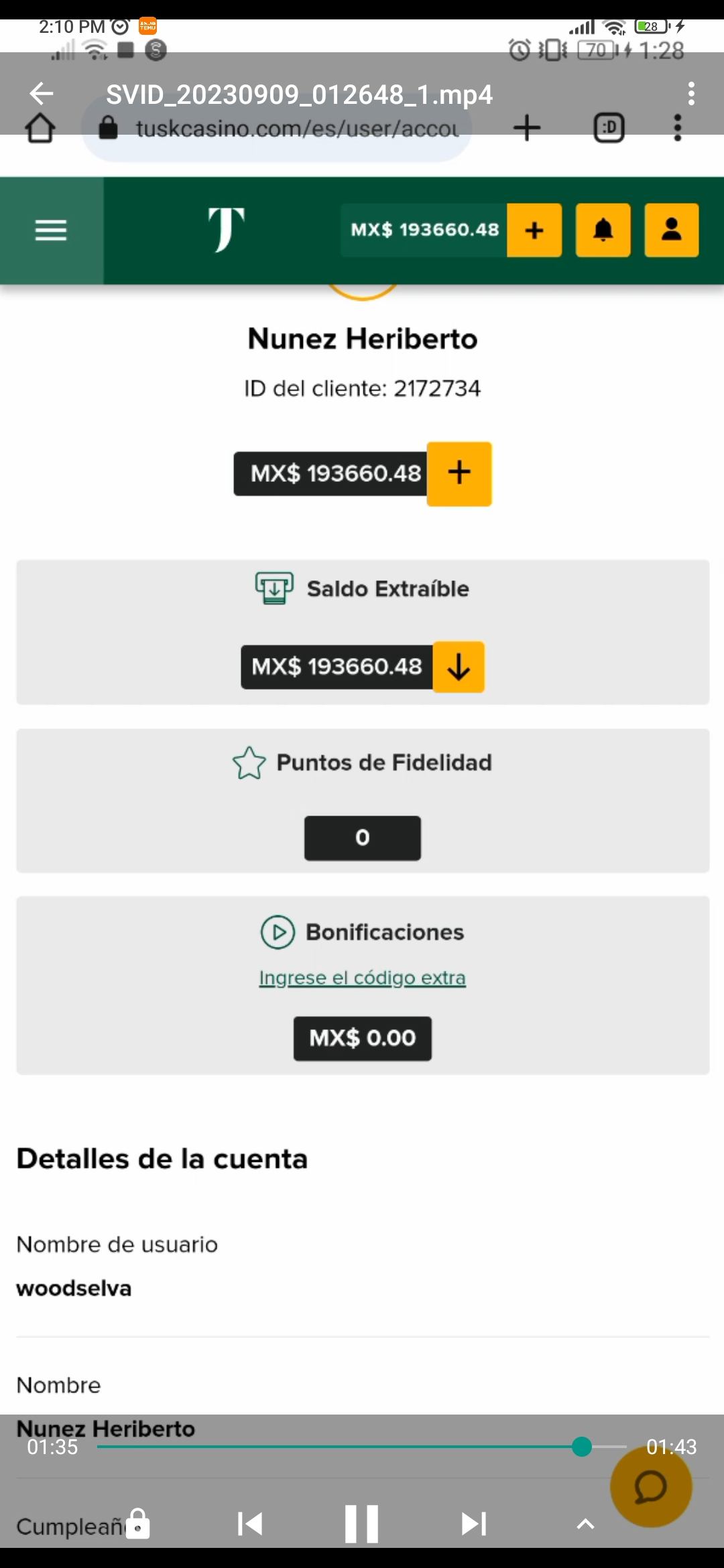Click the "Ingrese el código extra" link
Viewport: 724px width, 1568px height.
tap(362, 977)
